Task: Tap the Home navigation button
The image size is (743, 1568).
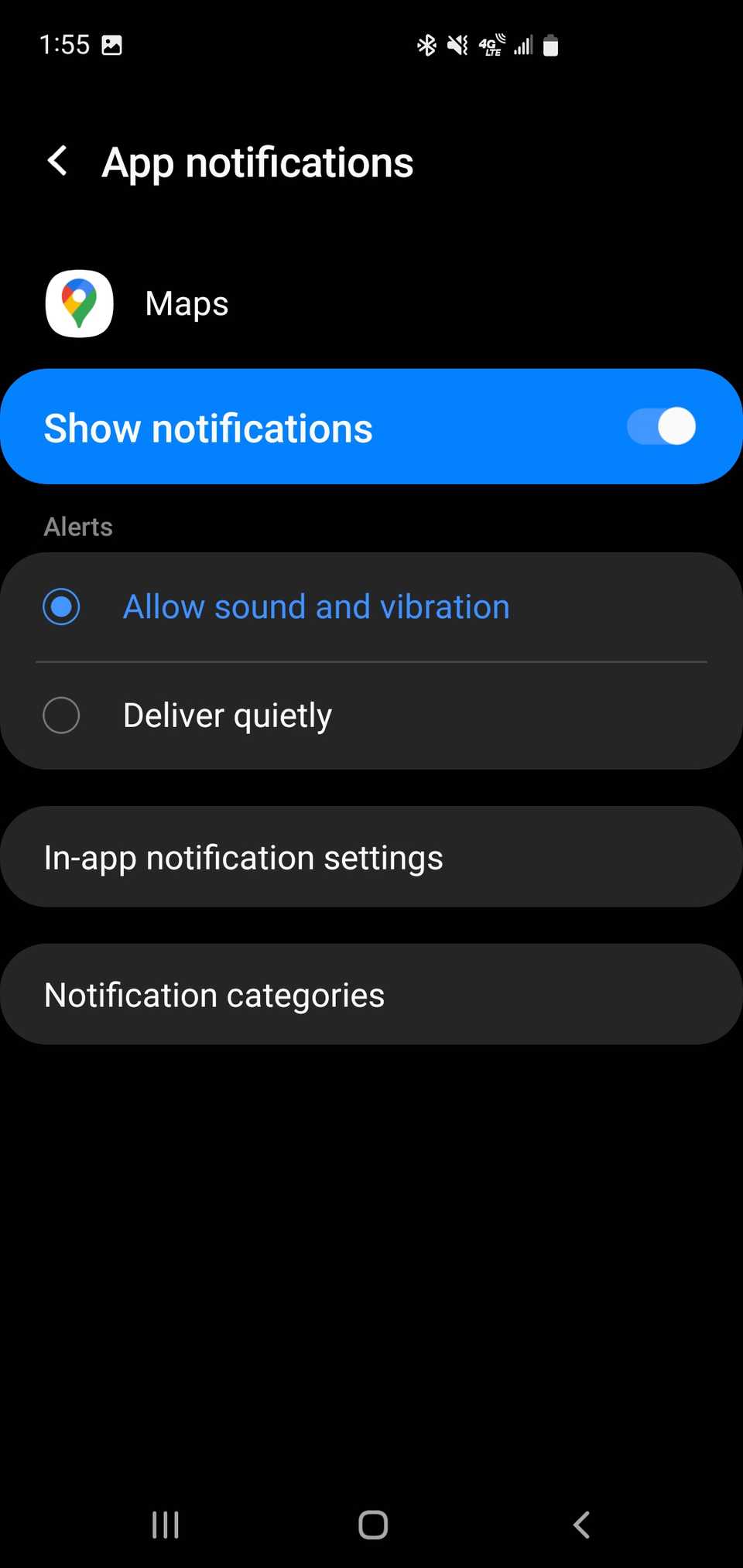Action: pyautogui.click(x=371, y=1525)
